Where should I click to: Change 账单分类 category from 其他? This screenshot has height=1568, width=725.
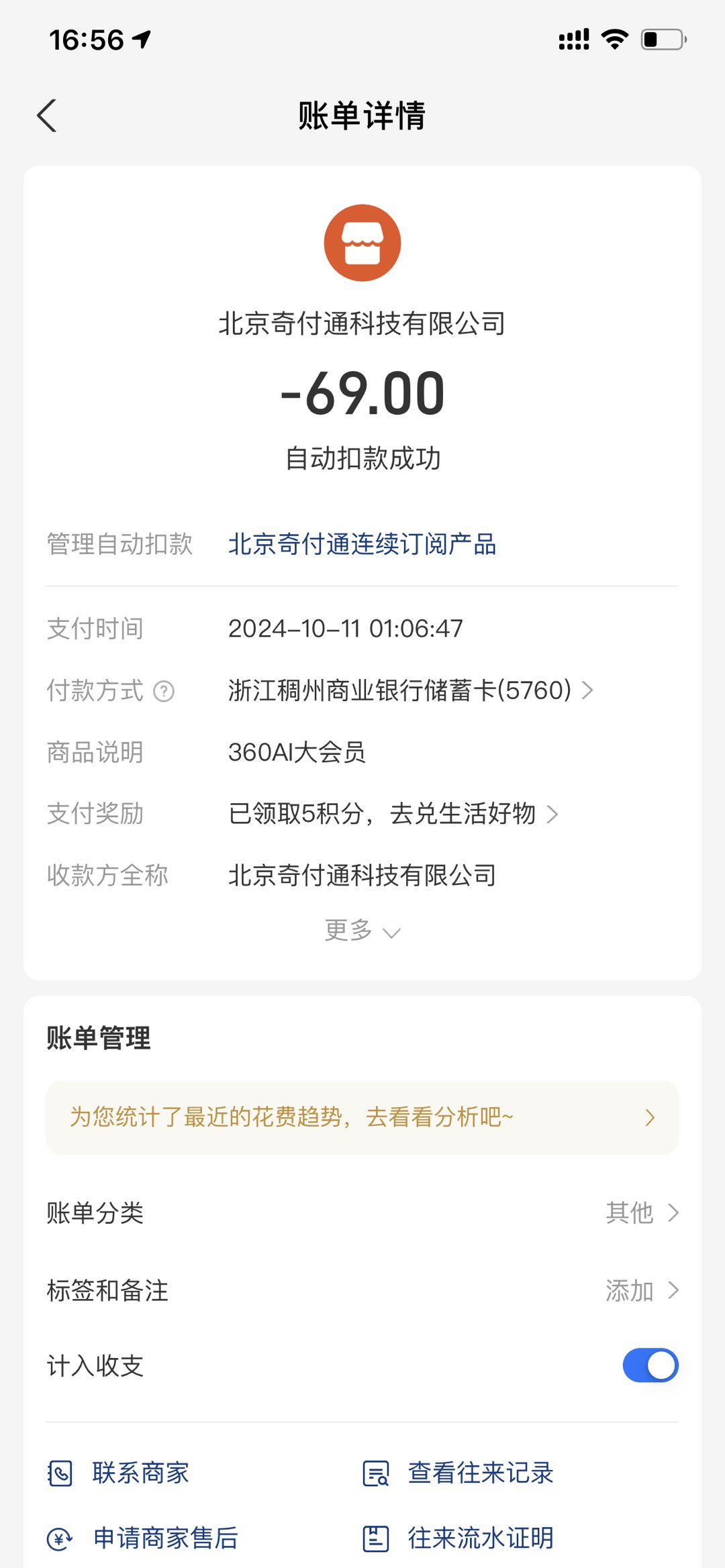point(641,1212)
